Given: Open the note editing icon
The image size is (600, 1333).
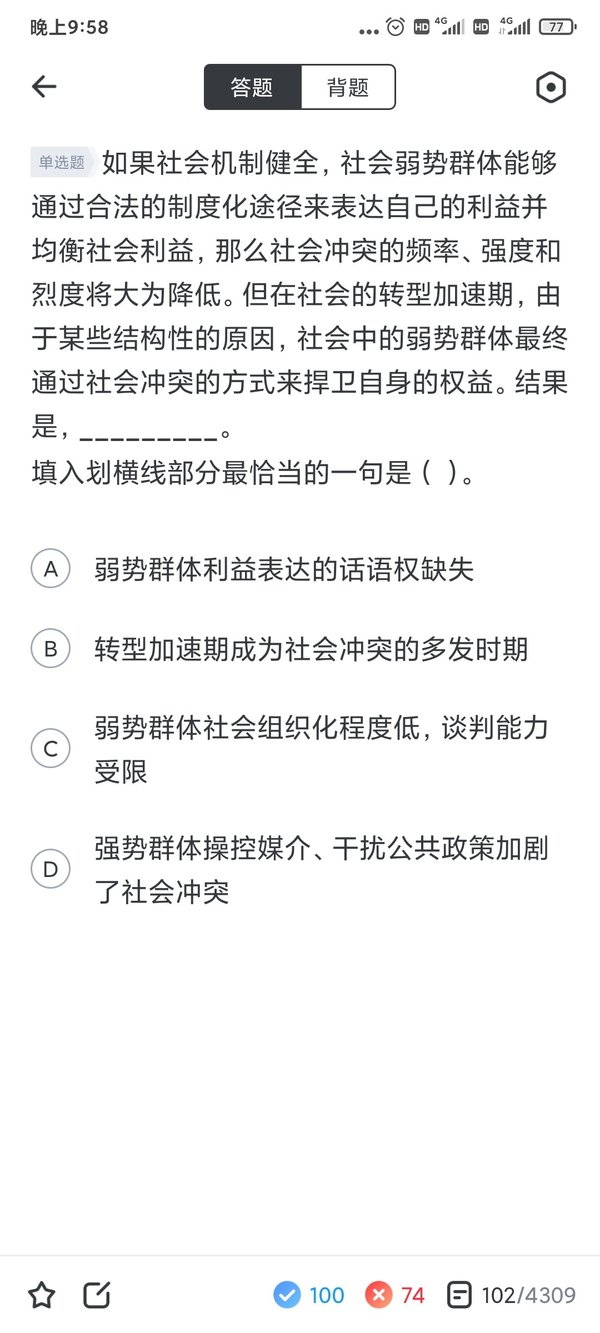Looking at the screenshot, I should coord(96,1296).
